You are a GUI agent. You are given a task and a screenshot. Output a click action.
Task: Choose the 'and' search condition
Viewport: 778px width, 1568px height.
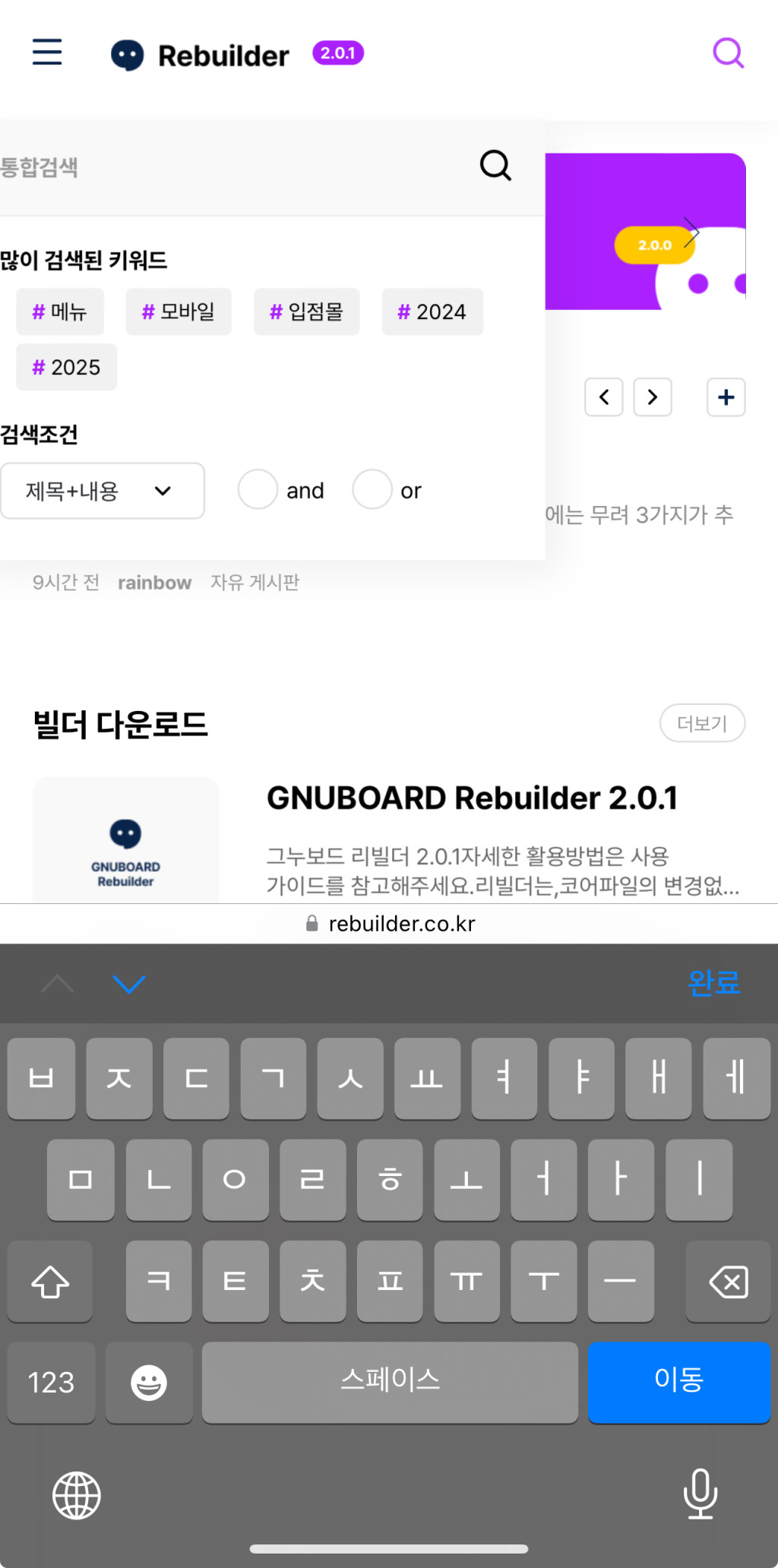[258, 490]
